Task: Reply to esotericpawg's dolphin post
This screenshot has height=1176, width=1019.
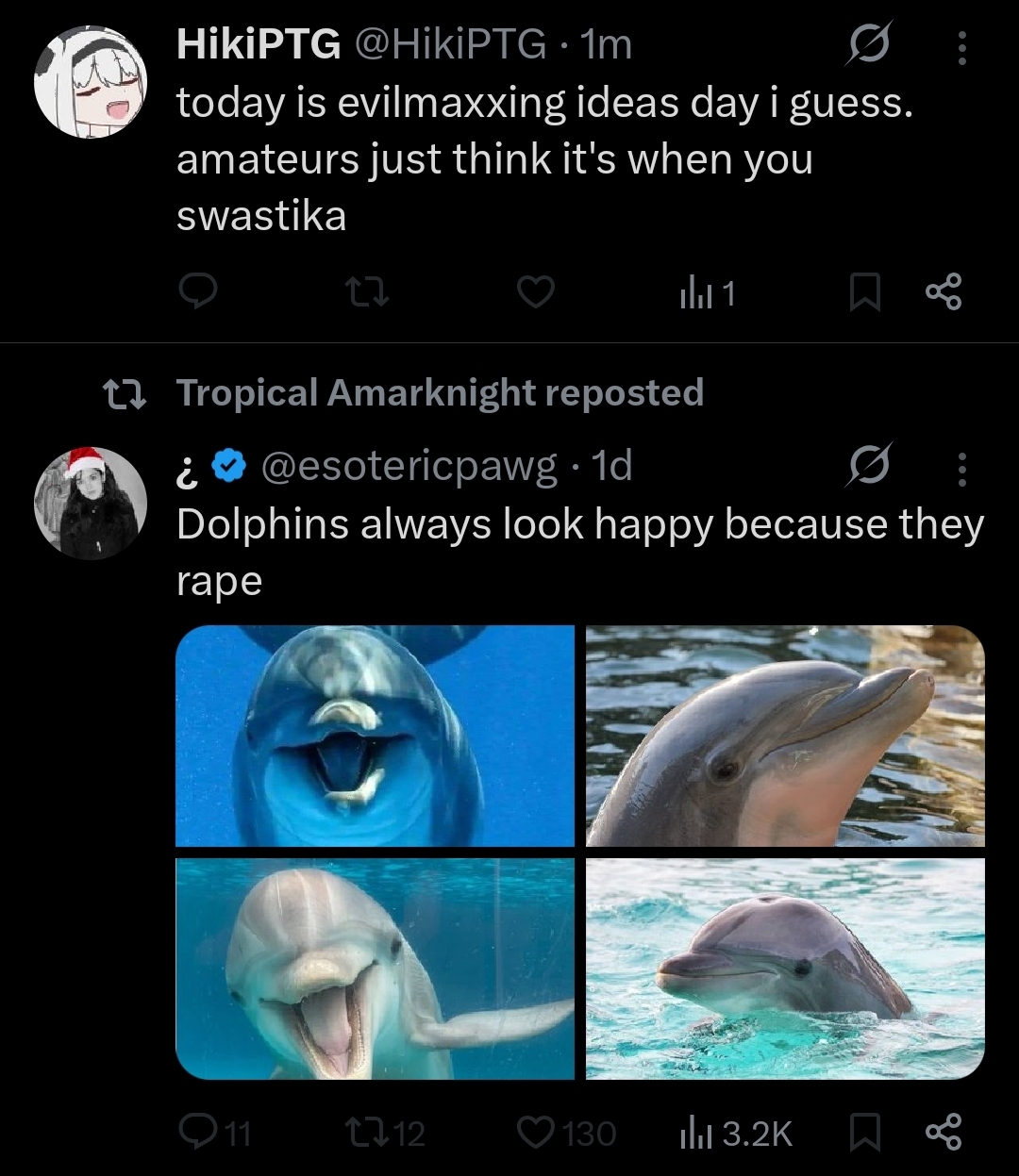Action: [199, 1132]
